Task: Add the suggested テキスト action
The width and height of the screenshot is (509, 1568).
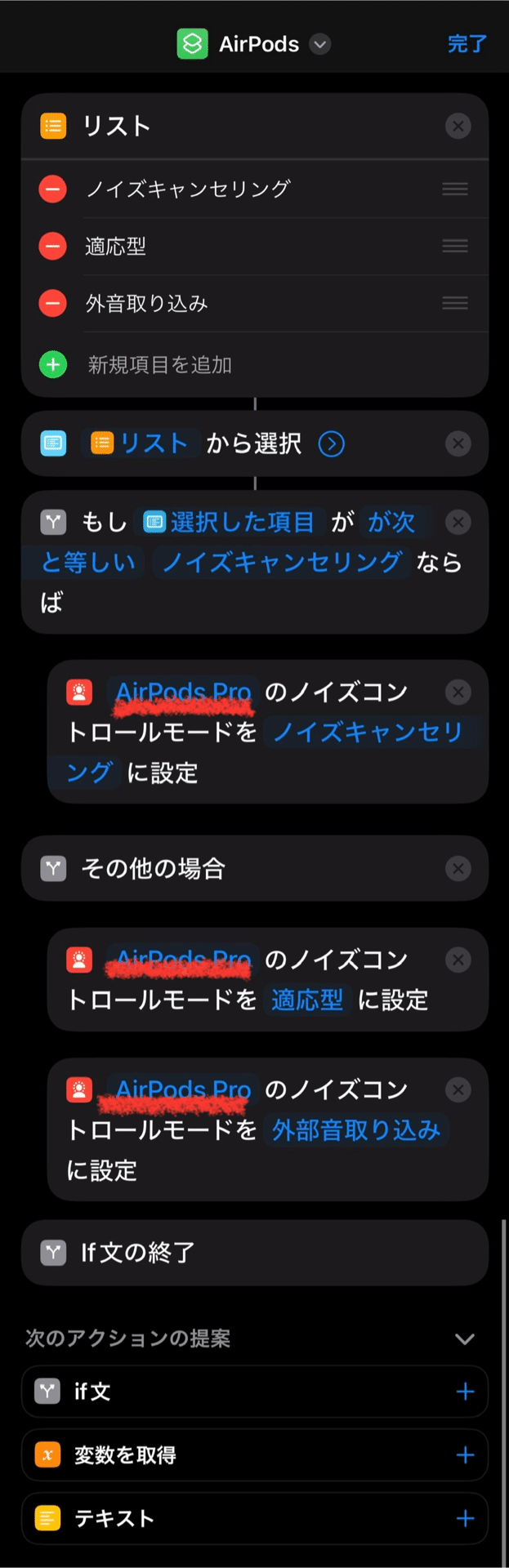Action: point(465,1518)
